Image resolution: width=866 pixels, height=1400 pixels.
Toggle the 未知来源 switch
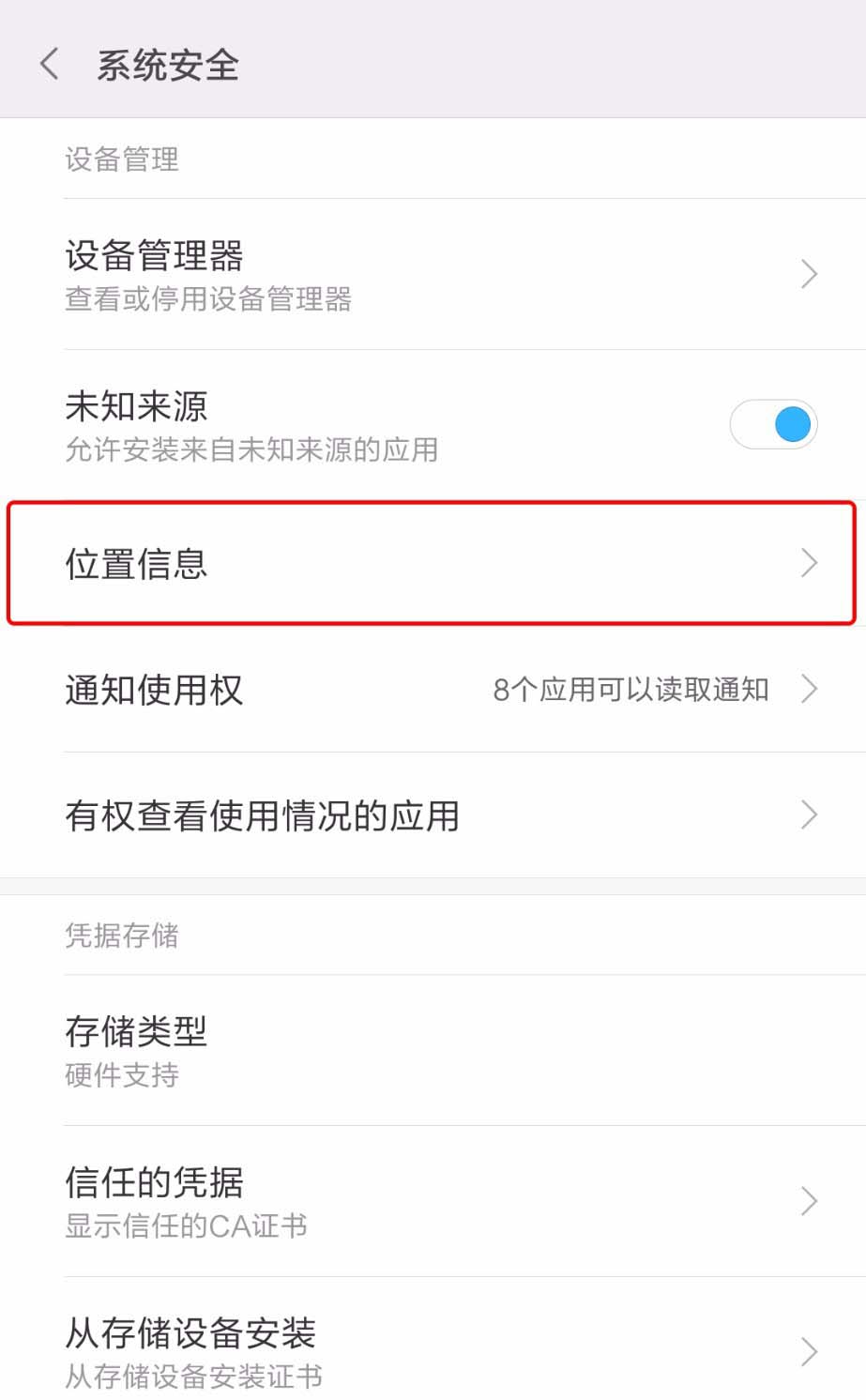[773, 425]
